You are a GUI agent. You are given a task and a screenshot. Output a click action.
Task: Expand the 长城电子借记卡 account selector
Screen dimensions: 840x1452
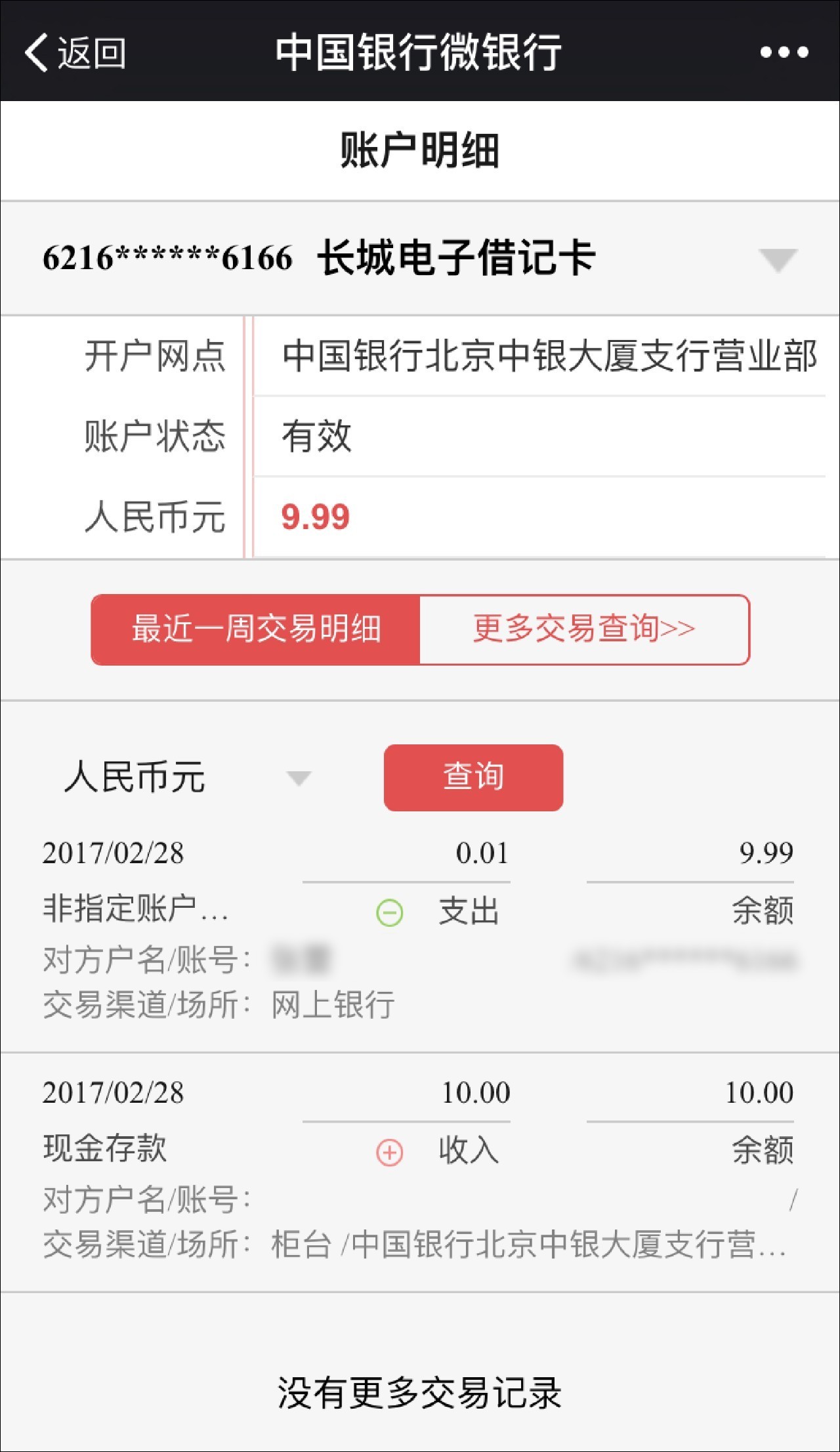tap(778, 259)
